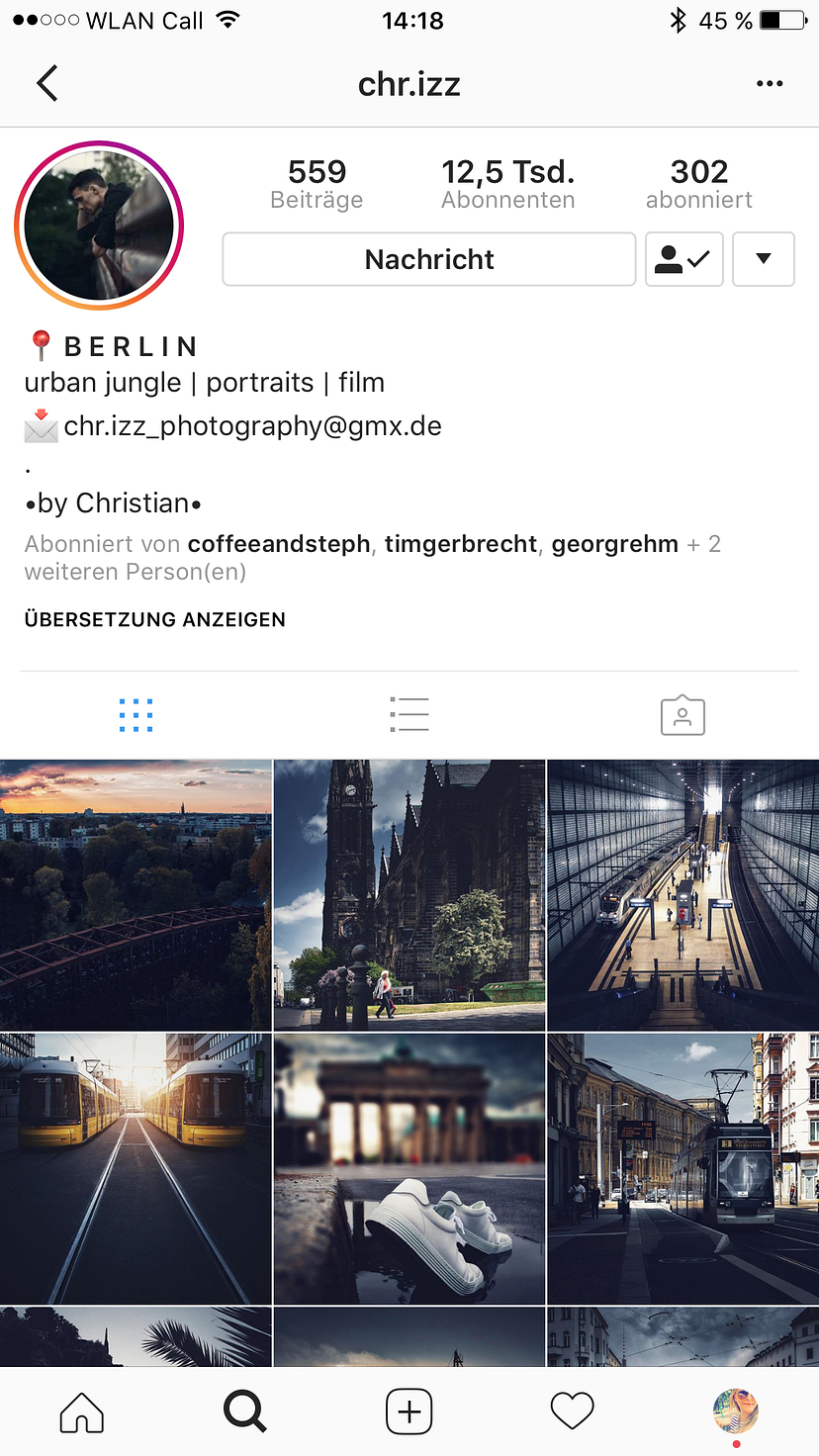This screenshot has height=1456, width=819.
Task: Go to the Instagram home feed
Action: (81, 1411)
